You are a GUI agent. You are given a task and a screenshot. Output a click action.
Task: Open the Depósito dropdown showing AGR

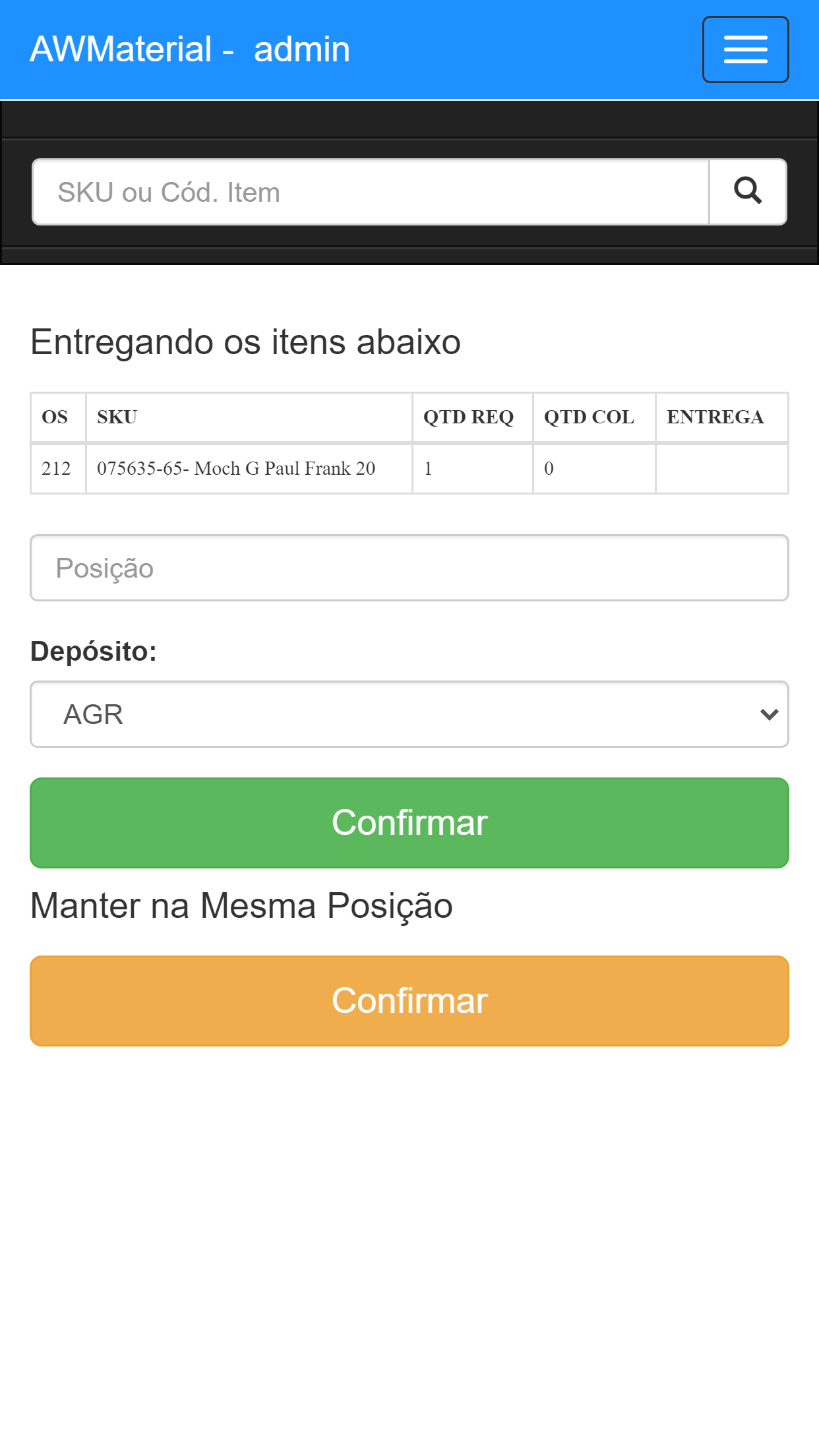tap(409, 714)
